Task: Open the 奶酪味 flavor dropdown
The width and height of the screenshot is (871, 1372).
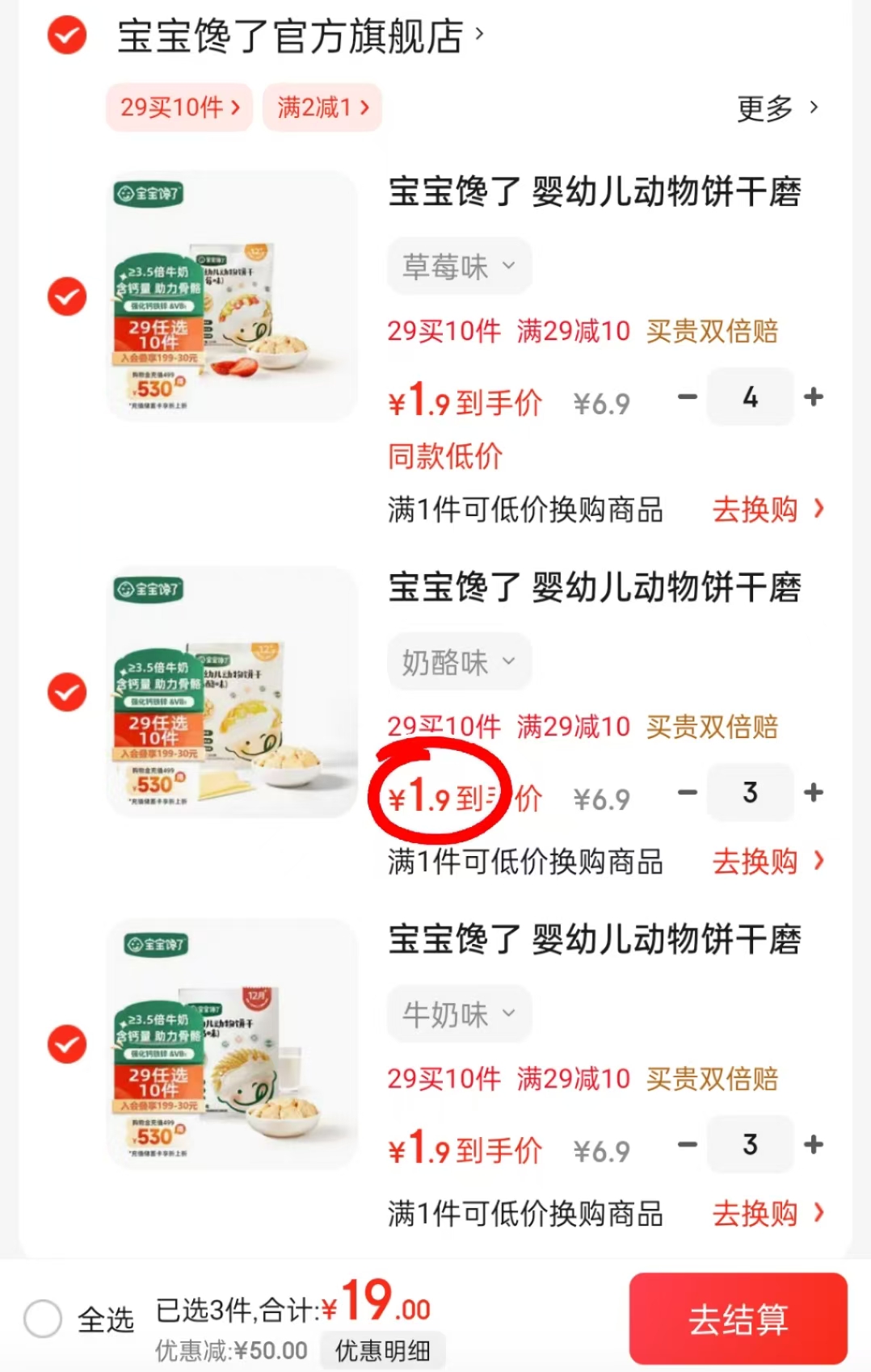Action: tap(458, 661)
